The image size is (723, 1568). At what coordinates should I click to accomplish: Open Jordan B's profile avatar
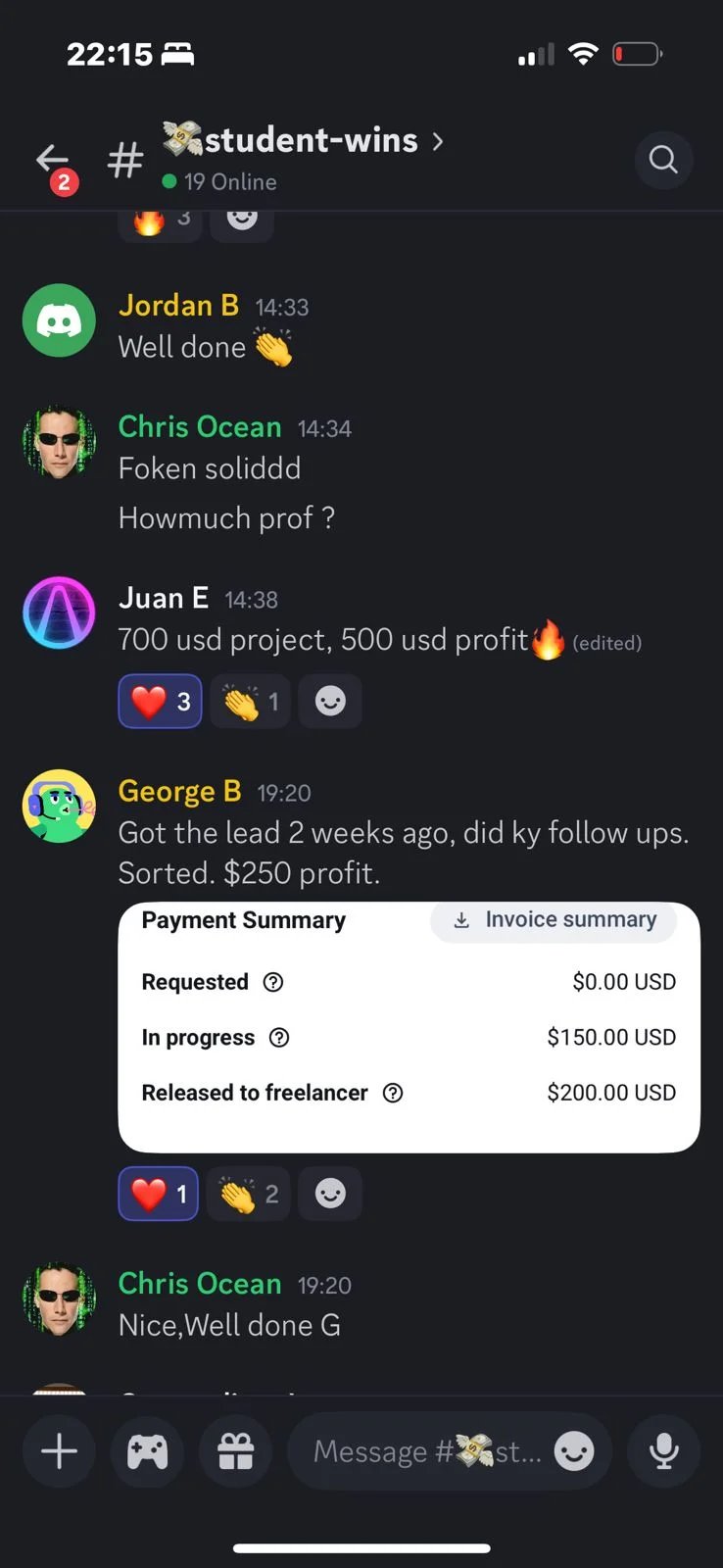(59, 320)
